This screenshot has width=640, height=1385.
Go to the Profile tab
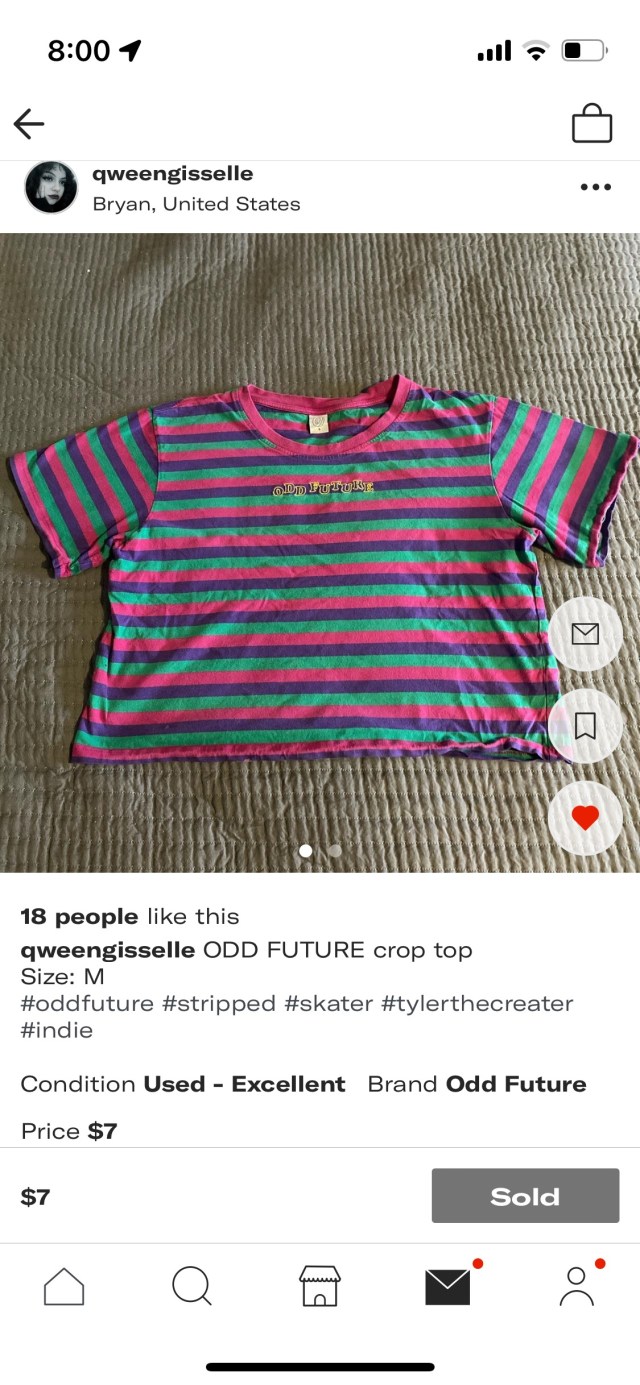pos(576,1286)
